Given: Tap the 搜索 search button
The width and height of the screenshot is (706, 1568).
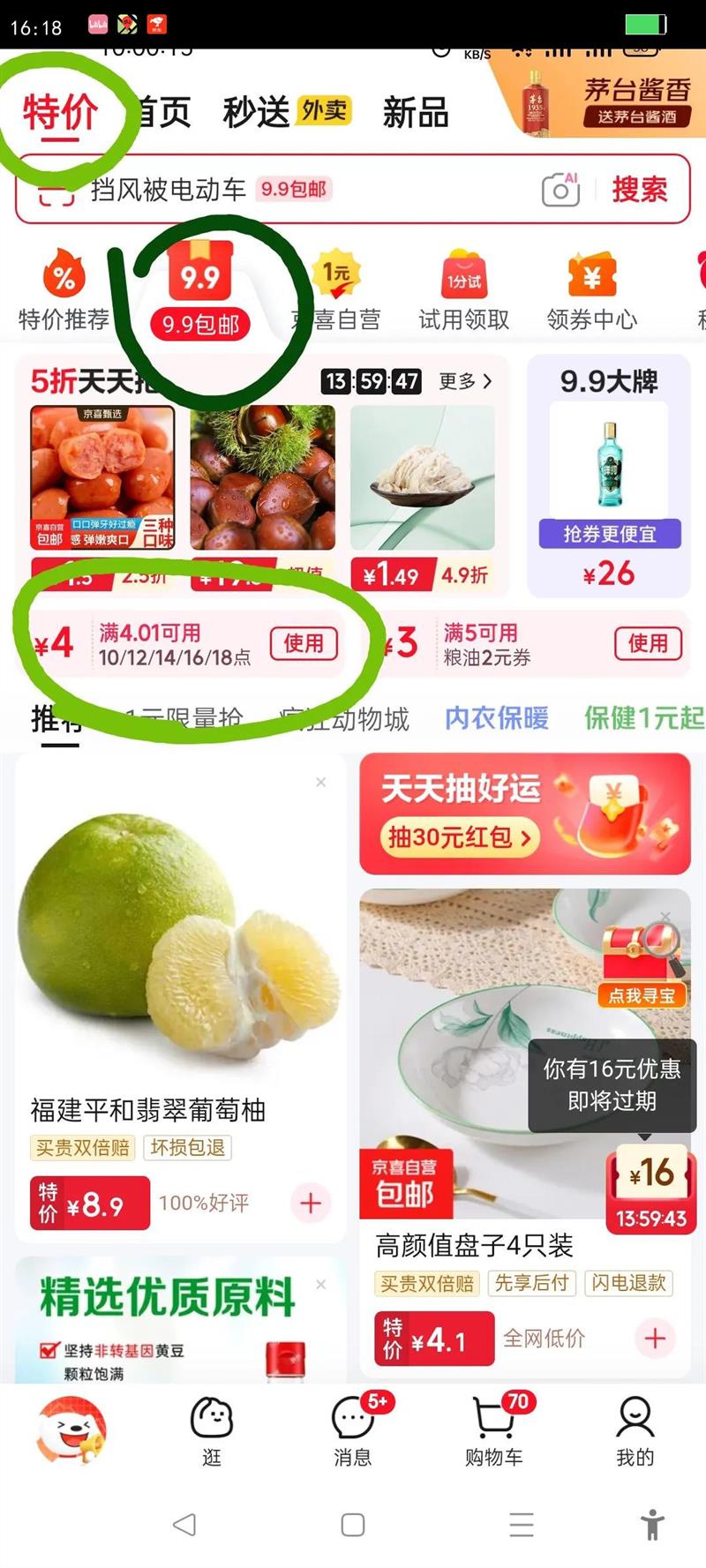Looking at the screenshot, I should pos(640,191).
